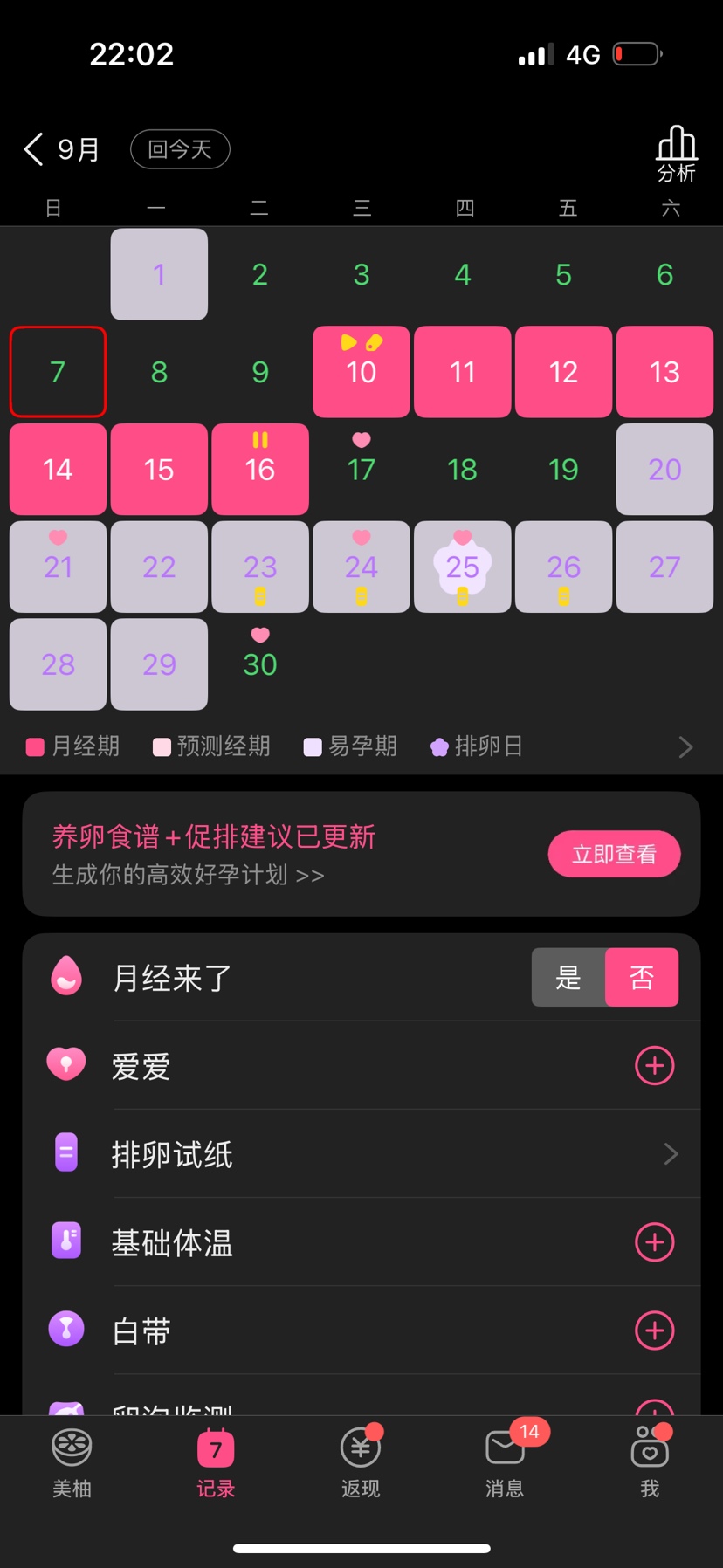723x1568 pixels.
Task: Add a 白带 record
Action: [x=654, y=1331]
